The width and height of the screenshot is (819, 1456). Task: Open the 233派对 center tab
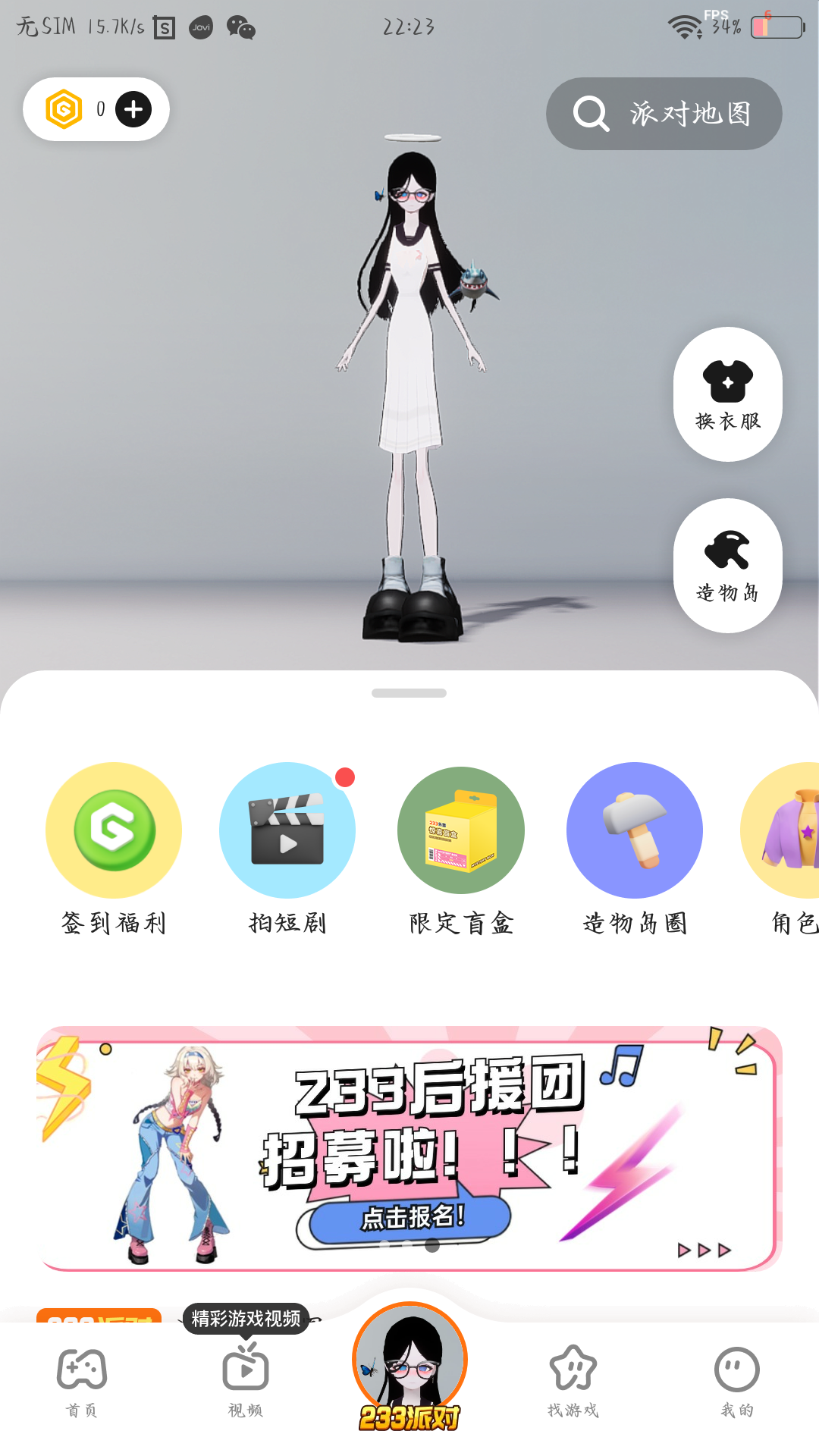409,1365
